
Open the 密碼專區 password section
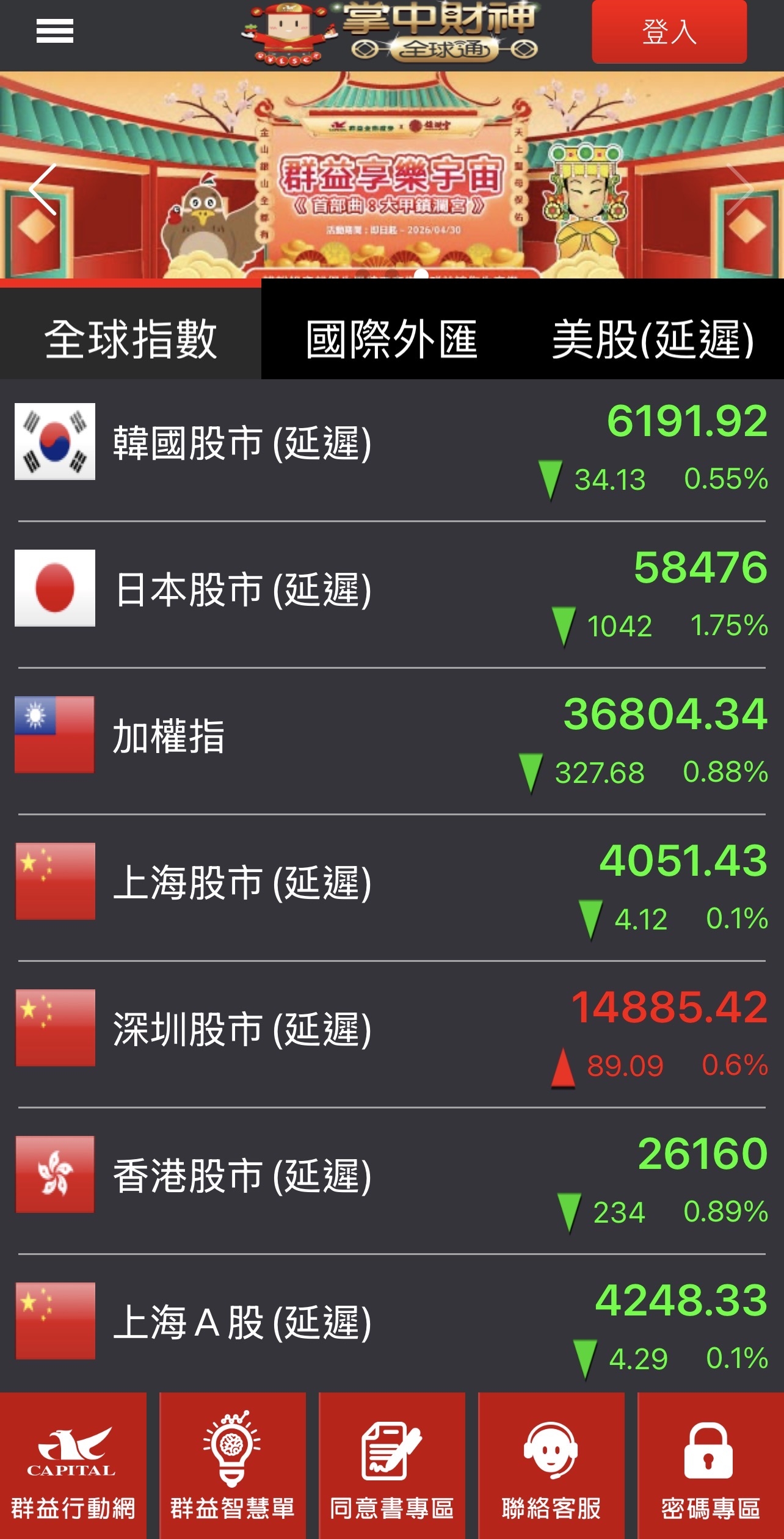coord(710,1466)
